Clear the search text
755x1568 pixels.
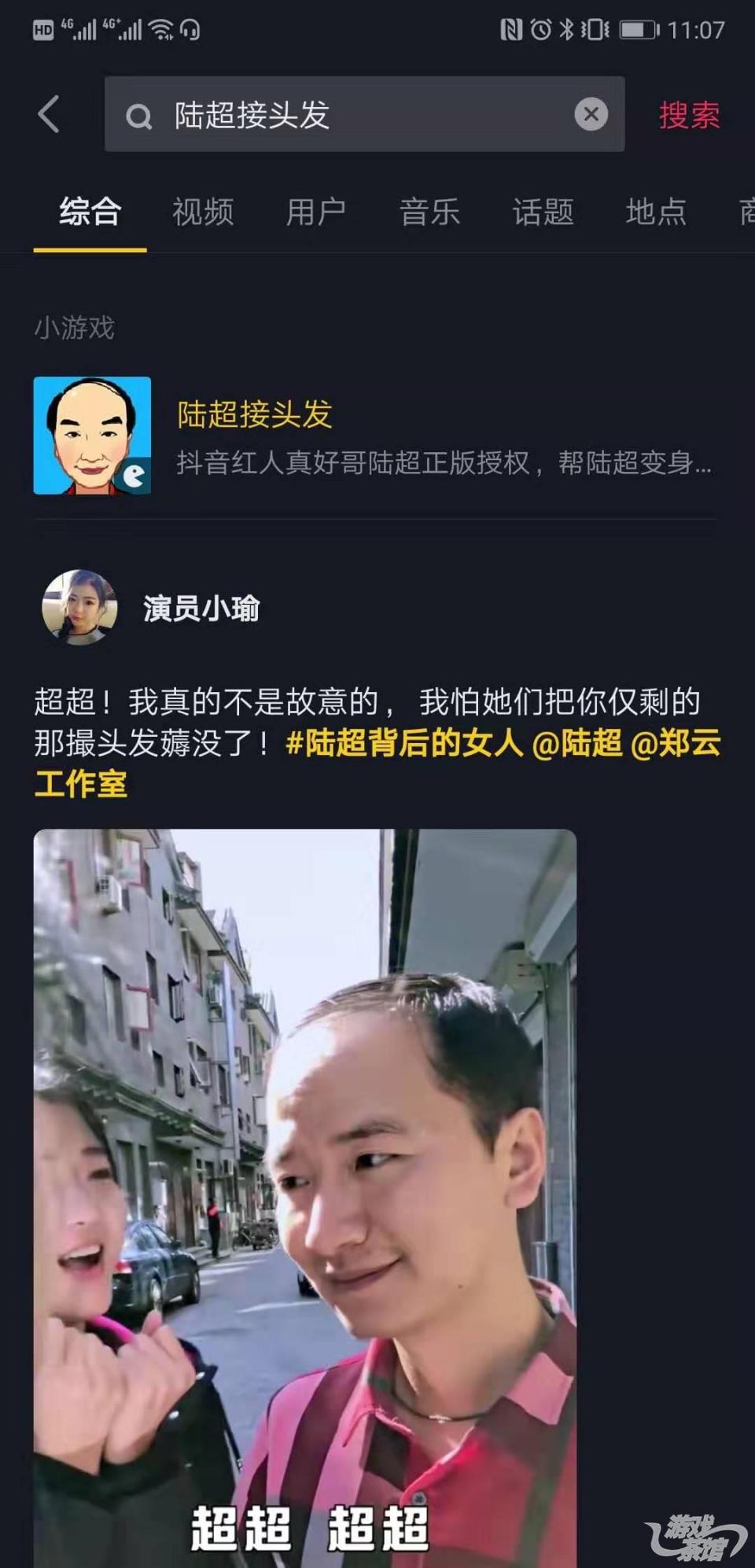[x=591, y=114]
